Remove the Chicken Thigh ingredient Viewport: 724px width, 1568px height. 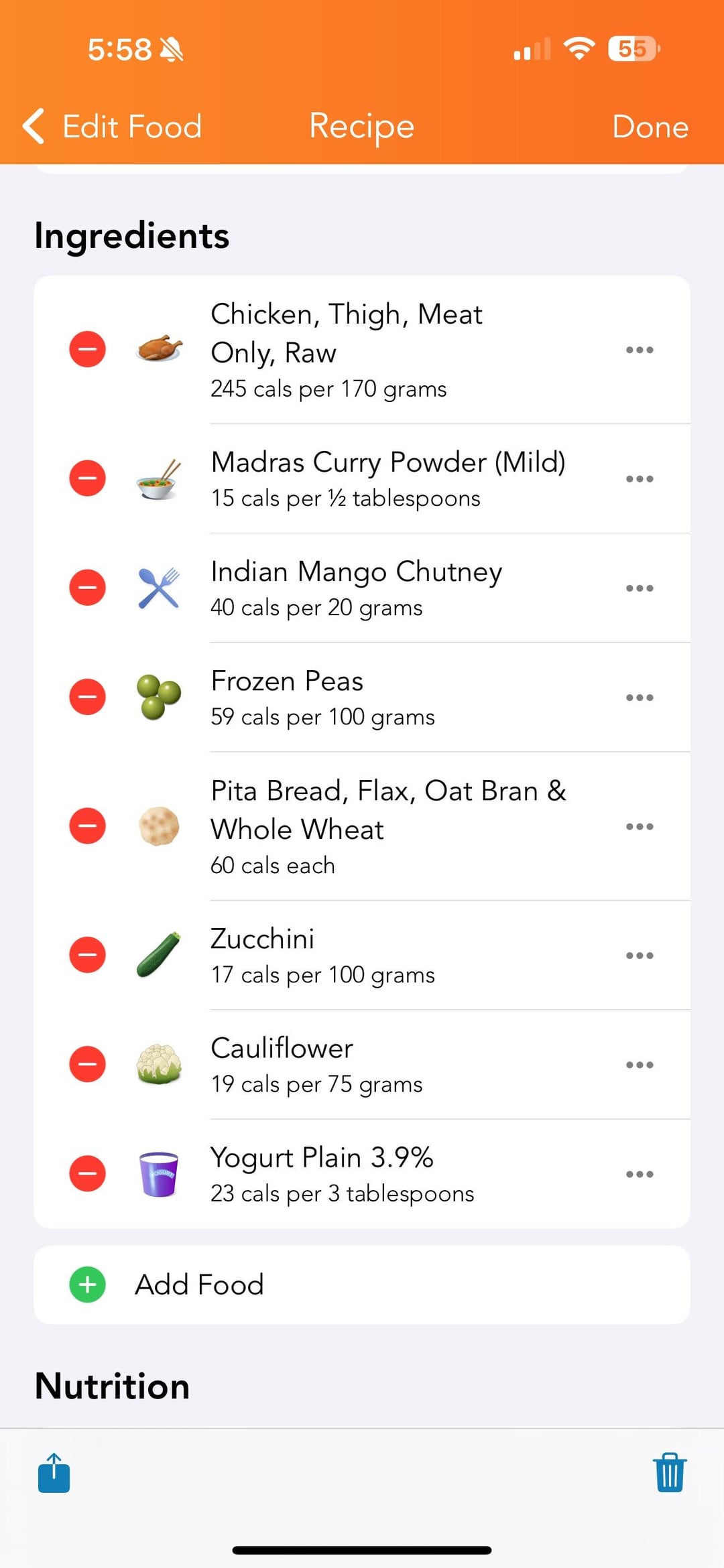[x=88, y=349]
